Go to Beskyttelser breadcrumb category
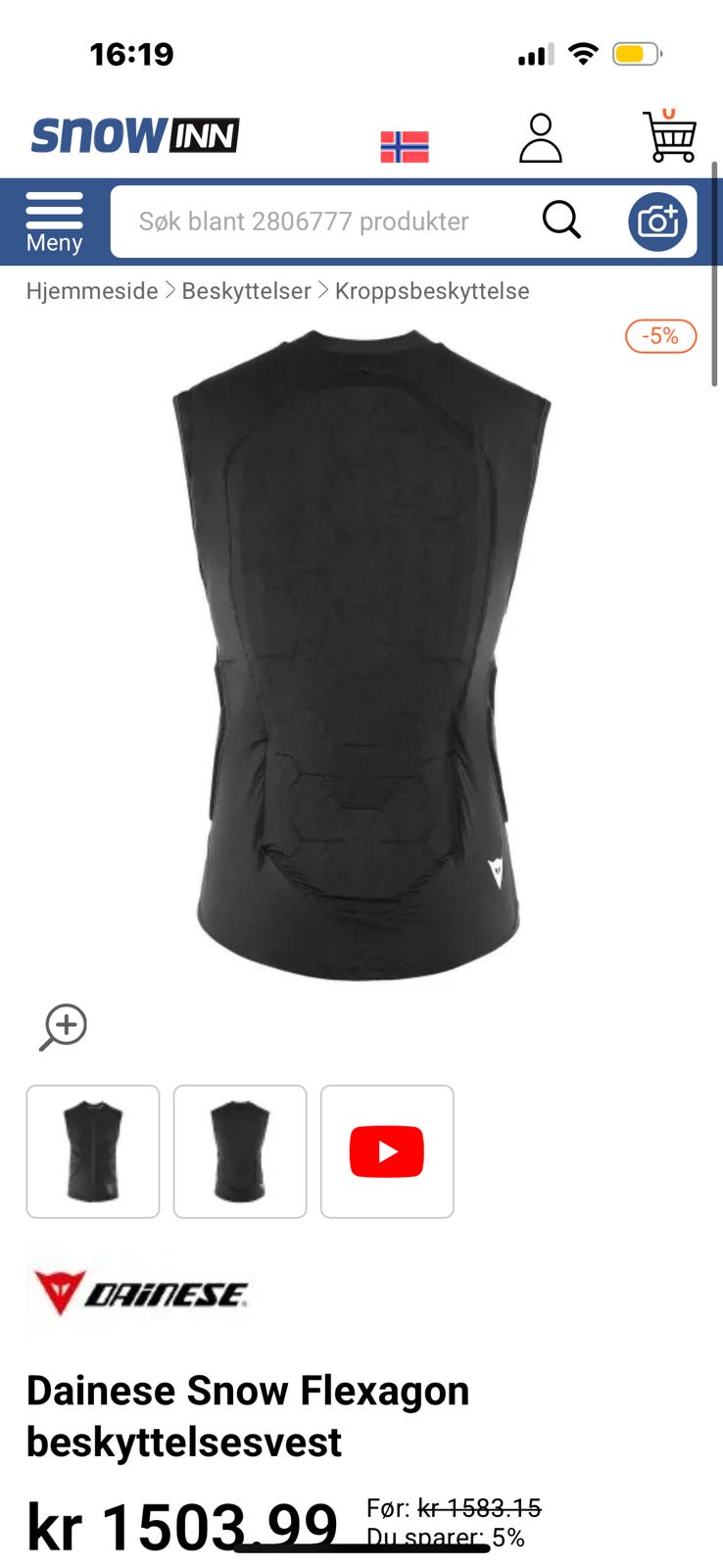Screen dimensions: 723x1568 click(246, 291)
